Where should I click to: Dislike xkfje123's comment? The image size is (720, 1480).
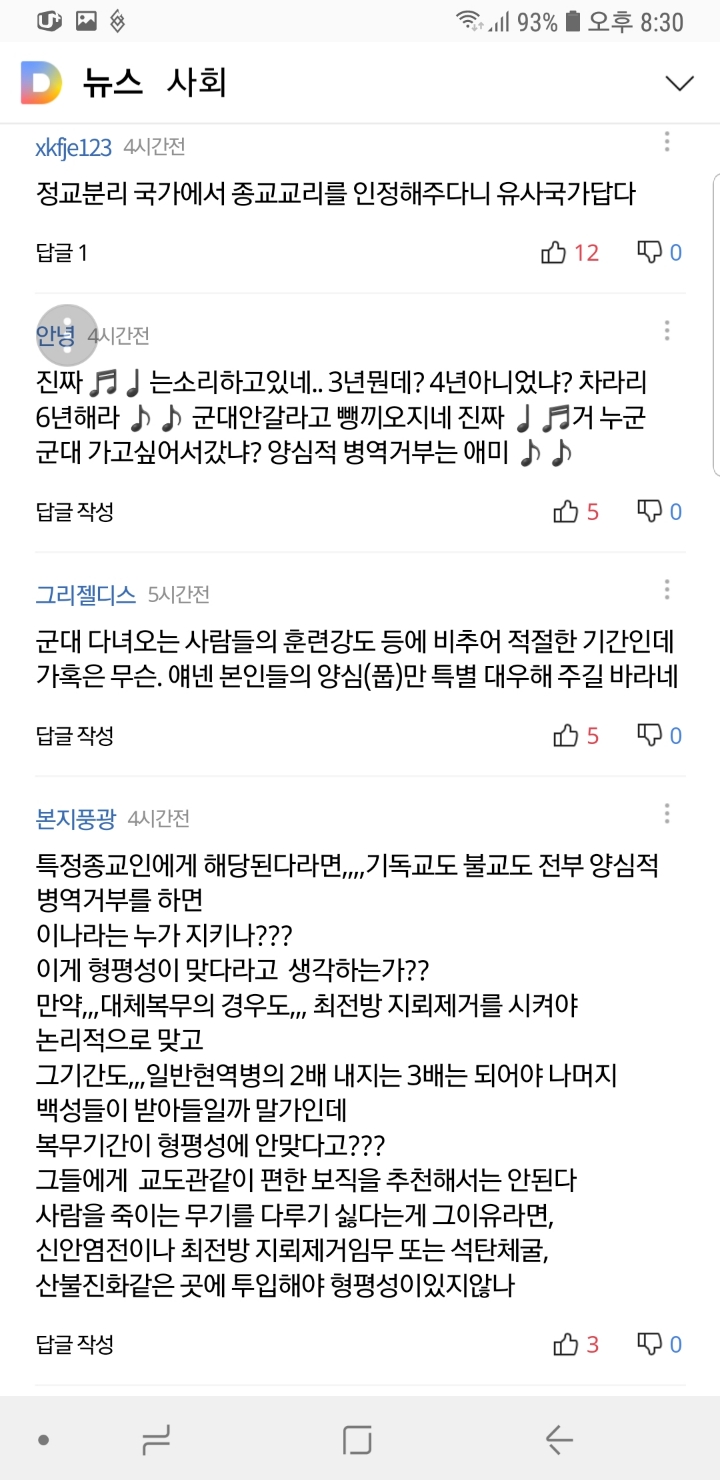point(660,253)
